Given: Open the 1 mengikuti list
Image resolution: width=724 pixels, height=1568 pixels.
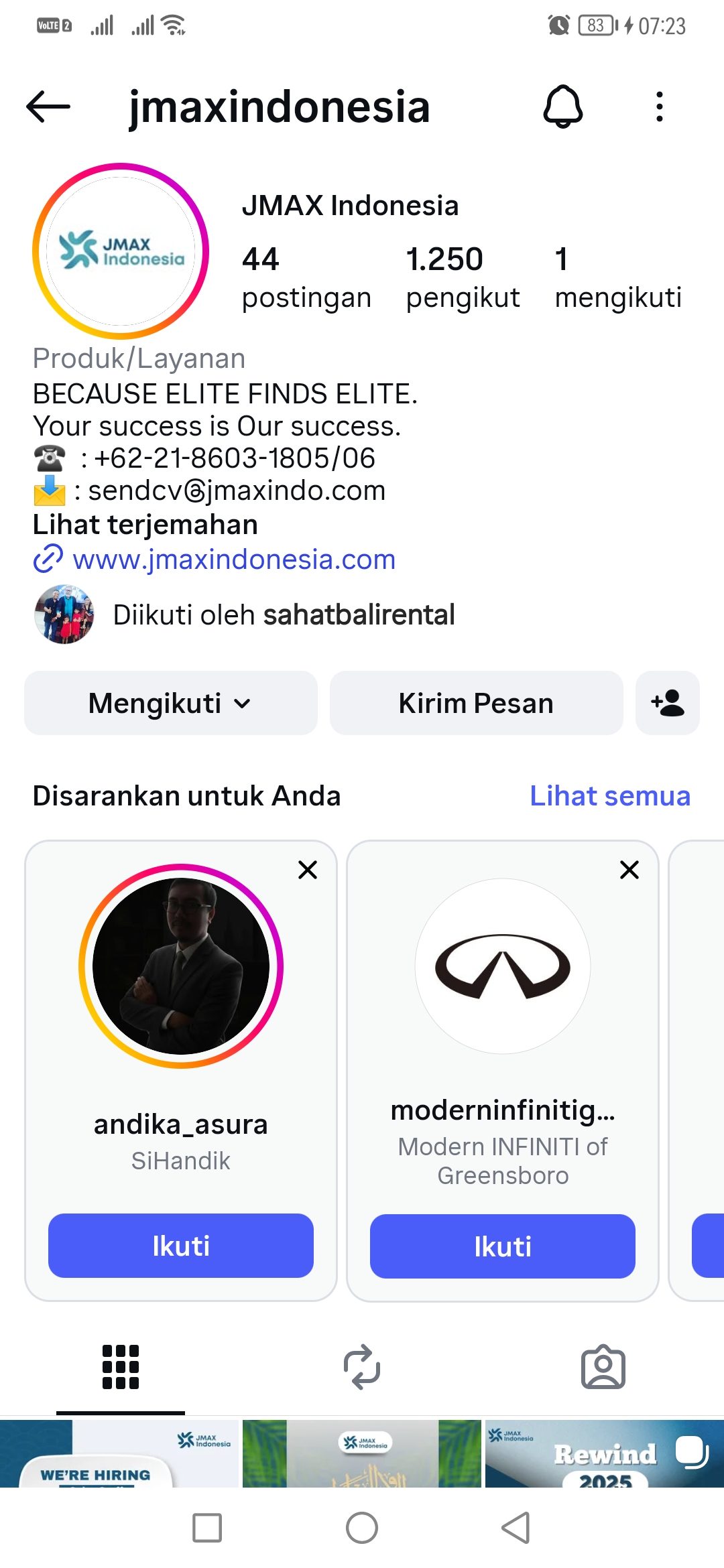Looking at the screenshot, I should click(617, 277).
